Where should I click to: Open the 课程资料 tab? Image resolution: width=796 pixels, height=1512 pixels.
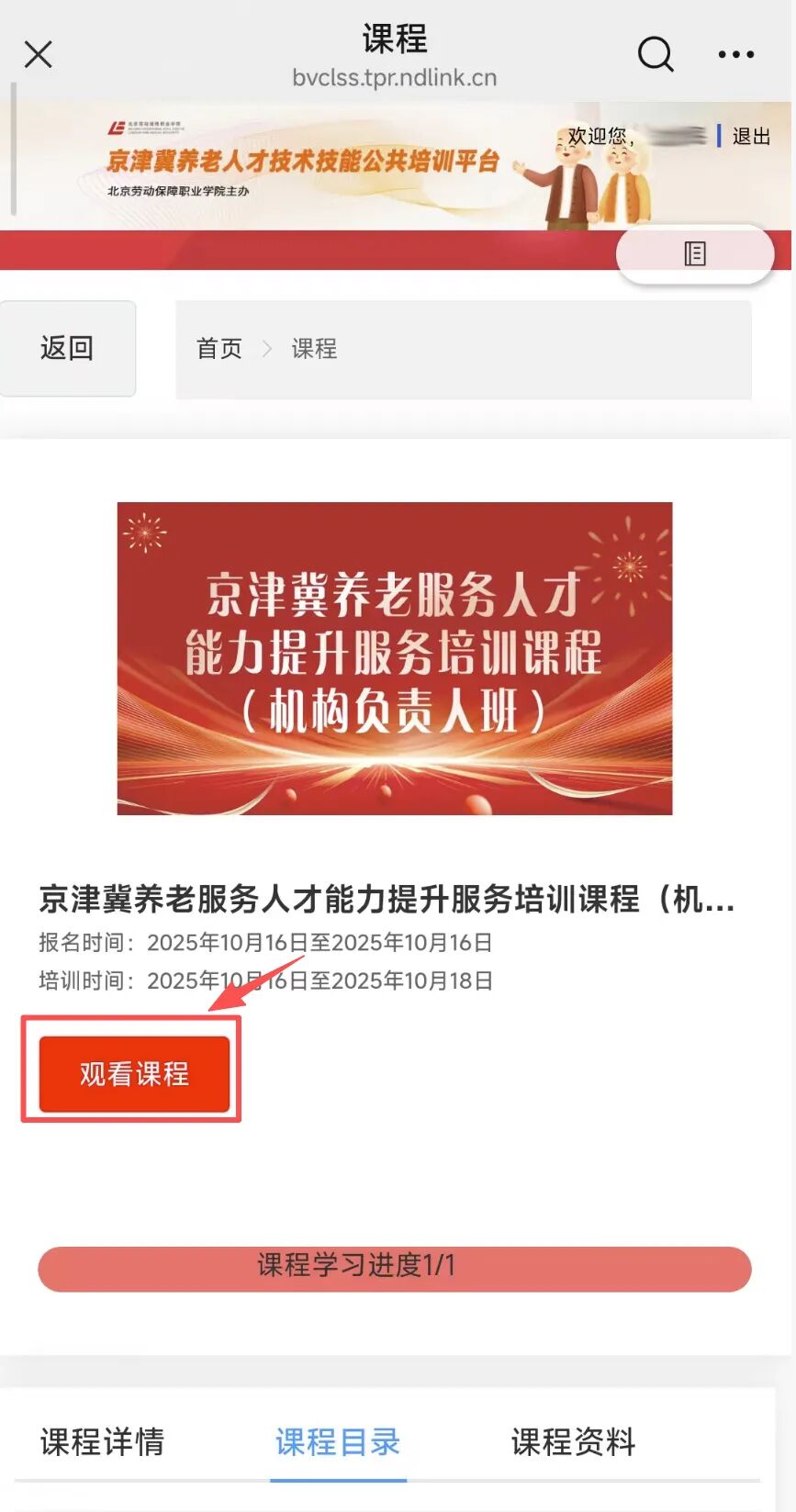(x=573, y=1441)
